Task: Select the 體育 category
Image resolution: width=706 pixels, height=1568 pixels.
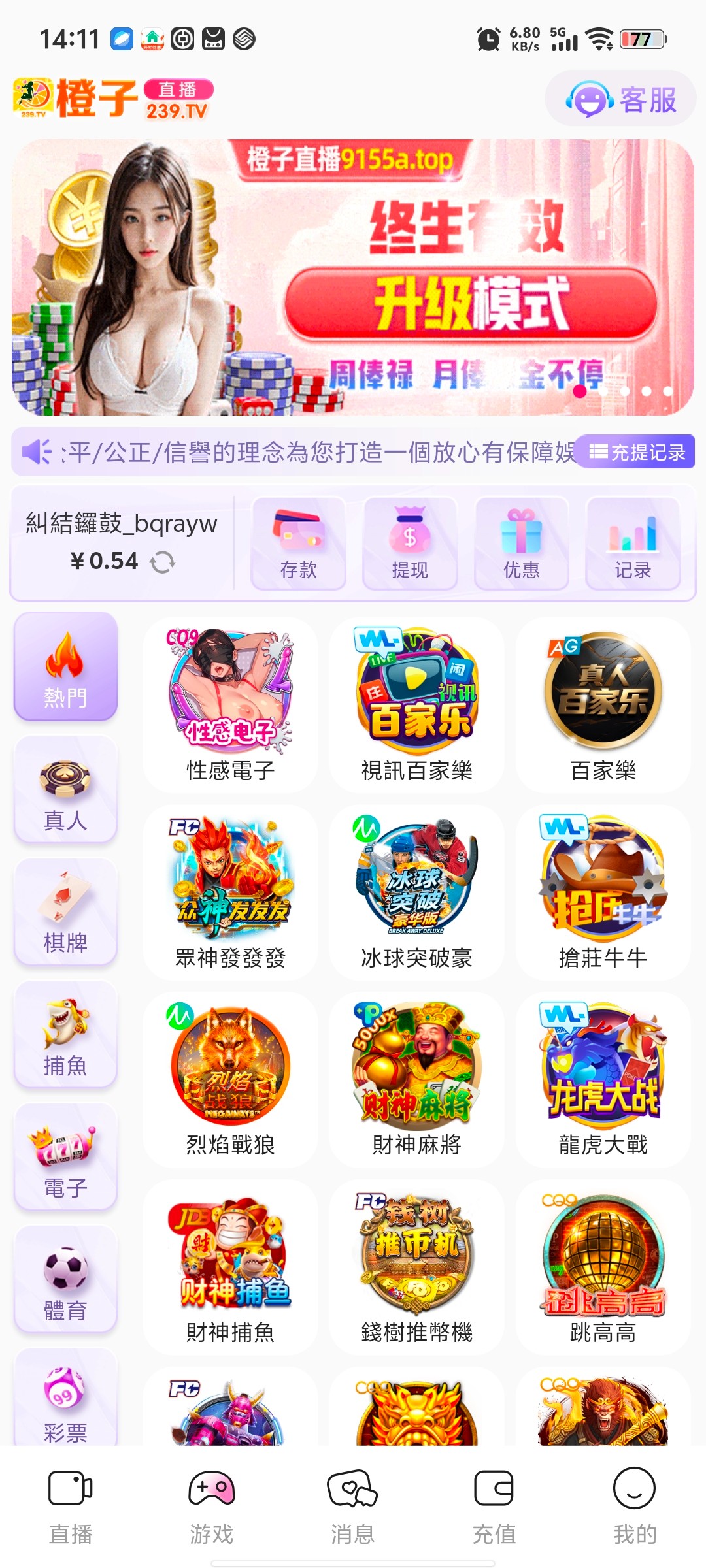Action: coord(65,1281)
